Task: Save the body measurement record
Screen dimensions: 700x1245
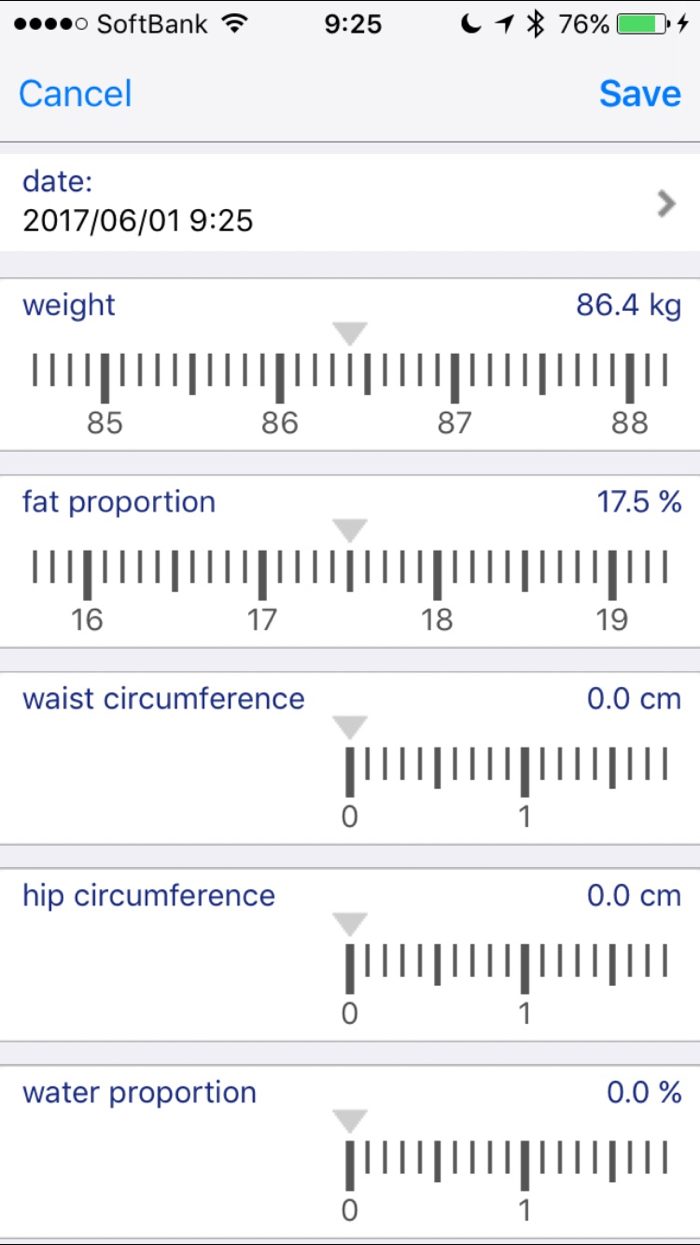Action: click(x=640, y=94)
